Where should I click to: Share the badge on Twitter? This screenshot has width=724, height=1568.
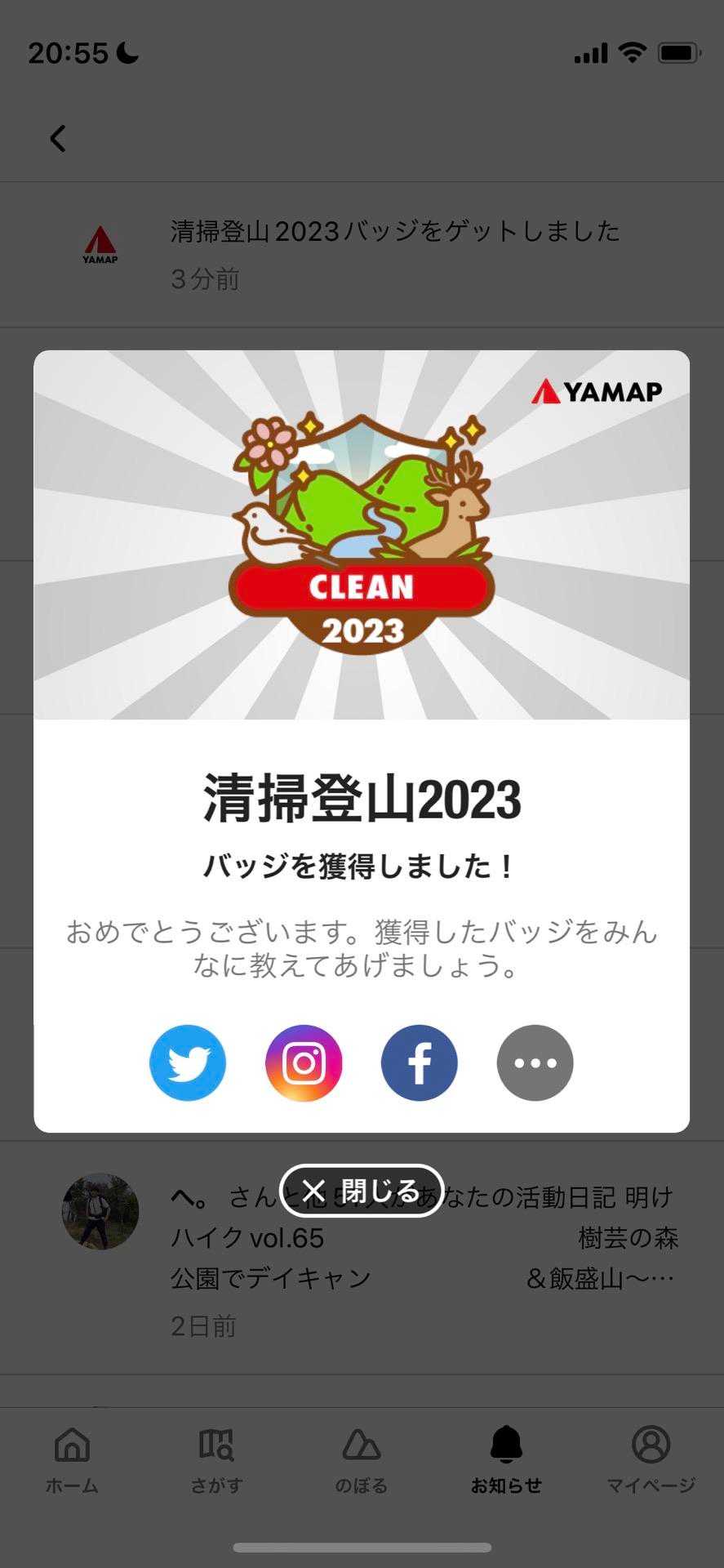tap(188, 1062)
